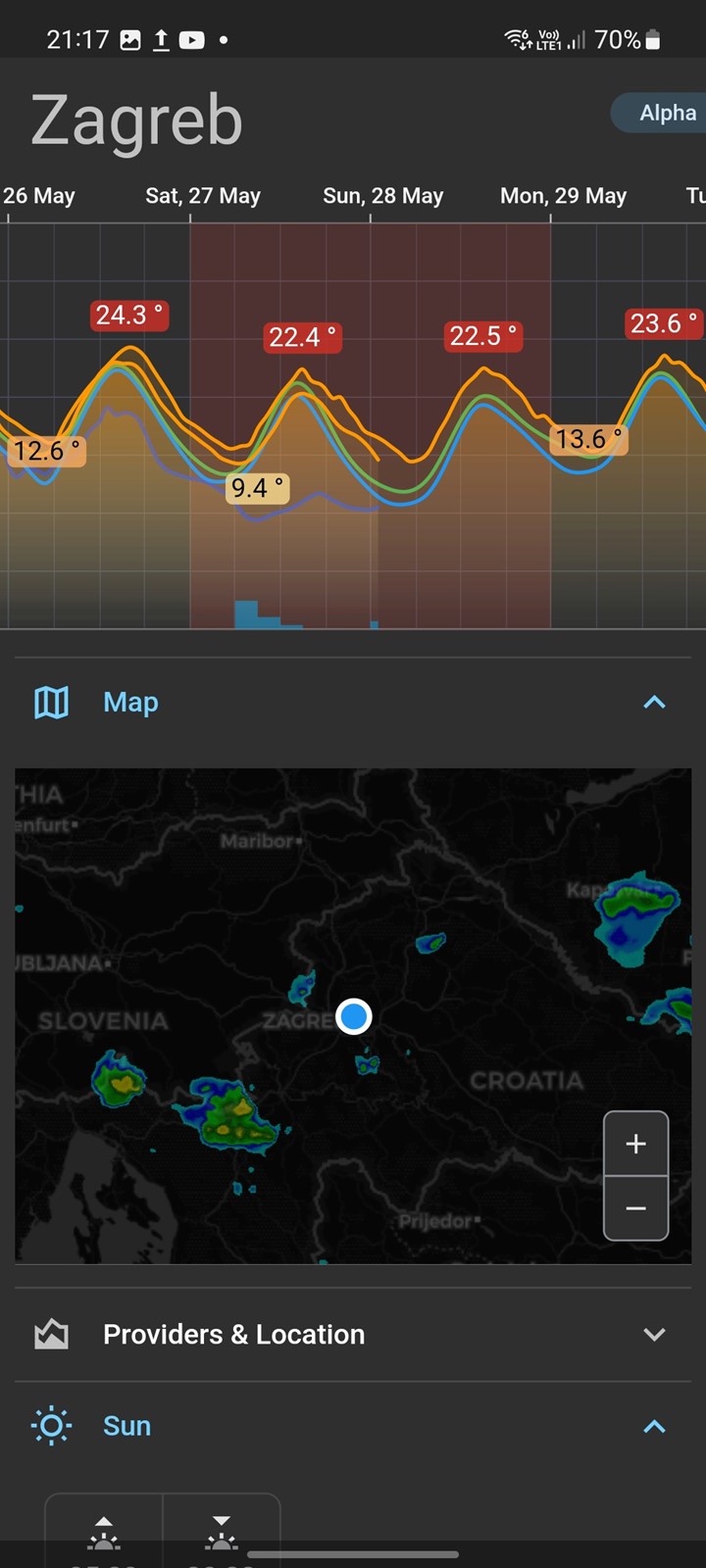Zoom in on the radar map

[635, 1144]
